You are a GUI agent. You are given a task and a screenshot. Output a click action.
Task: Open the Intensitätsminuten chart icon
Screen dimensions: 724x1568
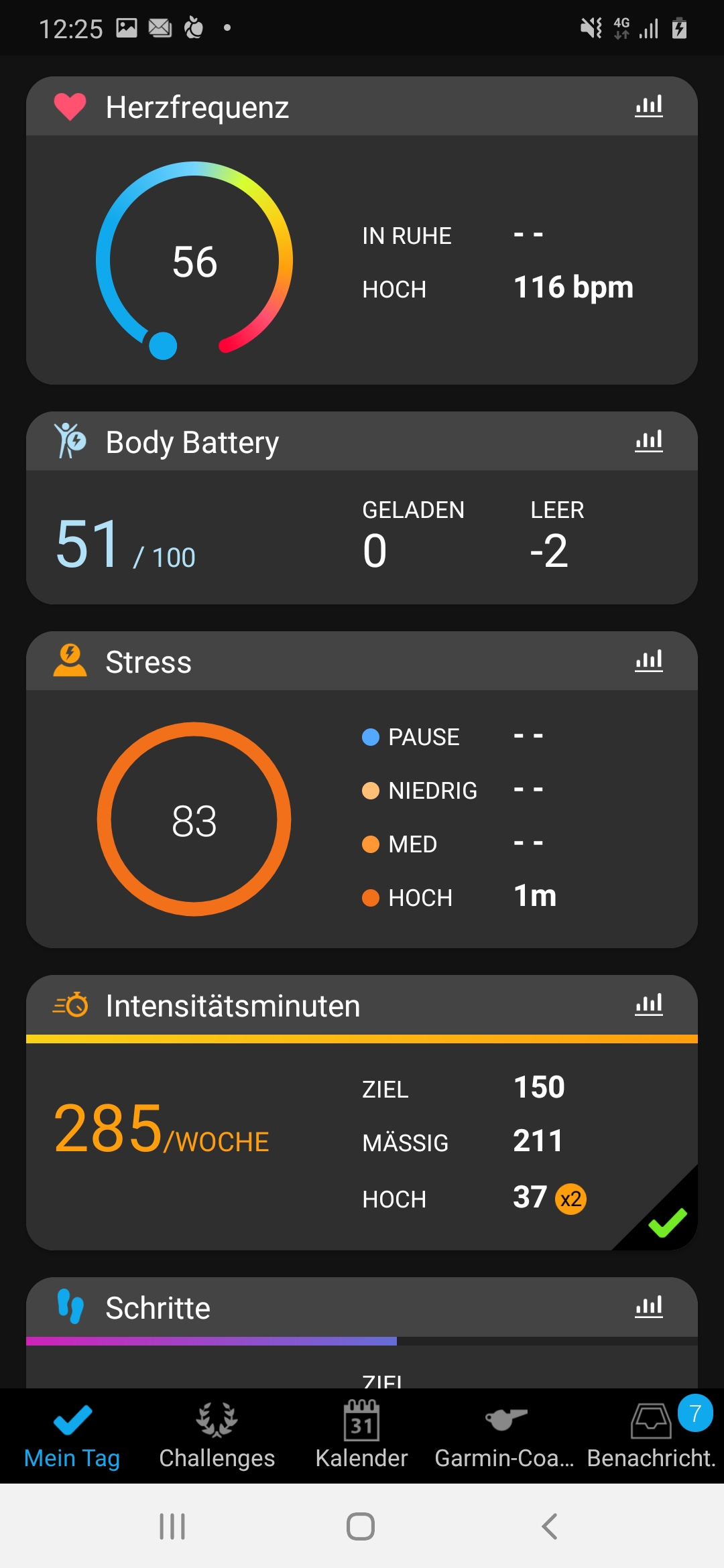pos(648,1005)
